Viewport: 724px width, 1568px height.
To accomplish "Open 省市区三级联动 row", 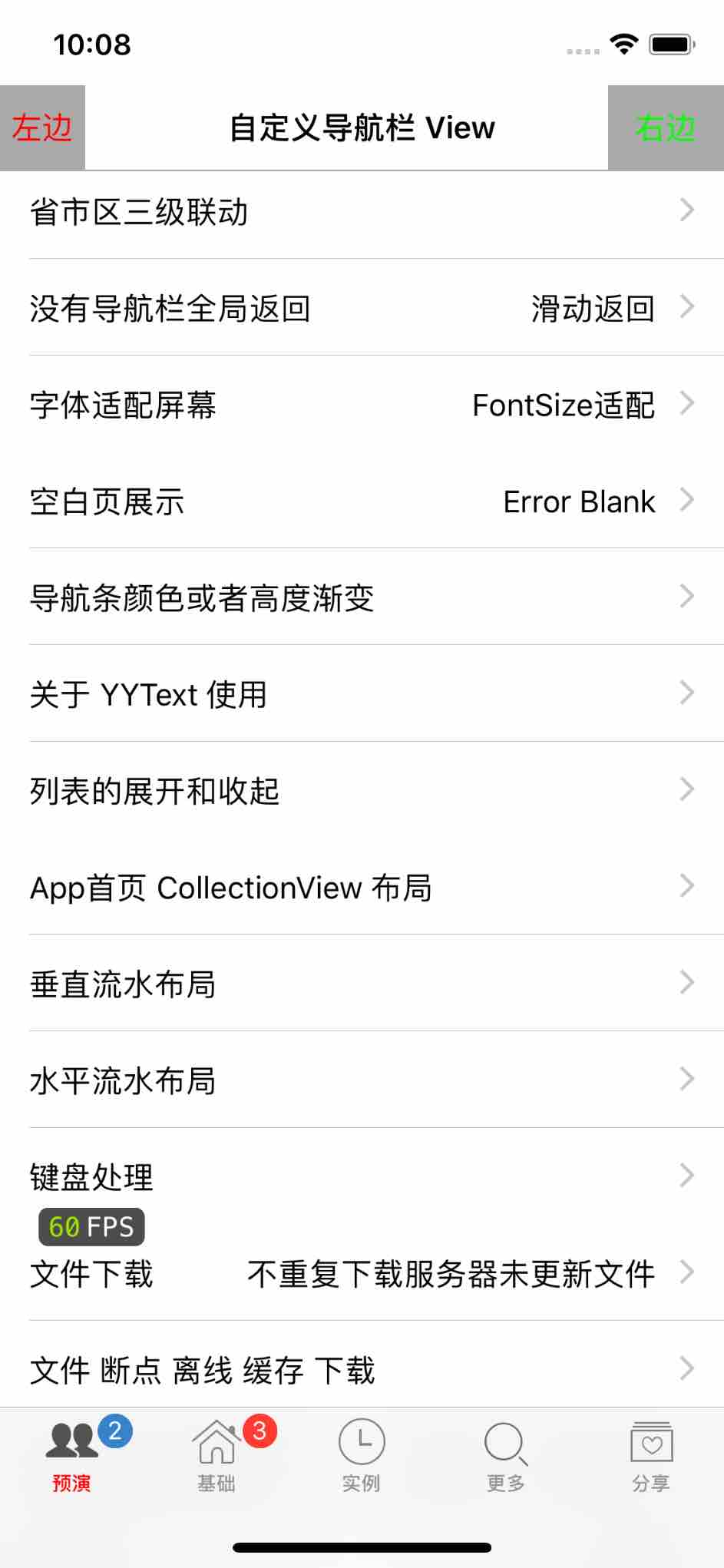I will point(362,212).
